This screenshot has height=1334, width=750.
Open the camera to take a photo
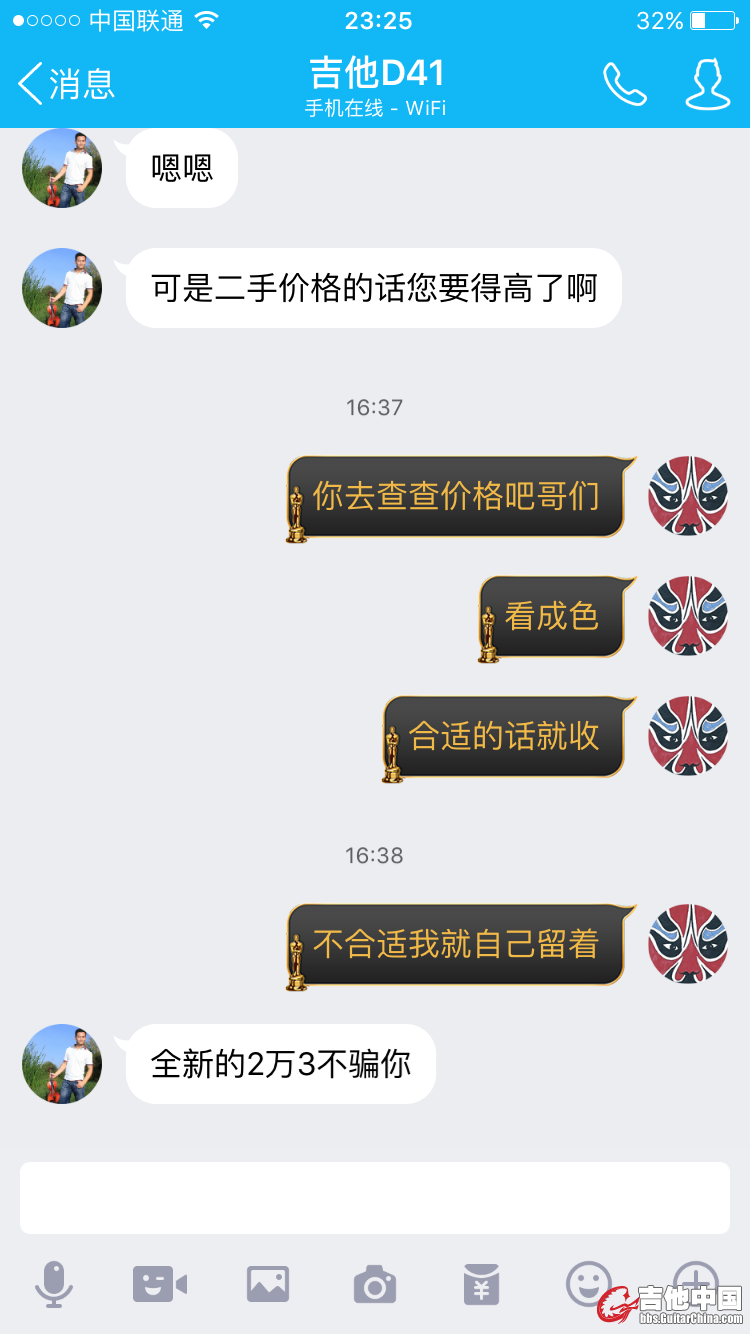[375, 1283]
